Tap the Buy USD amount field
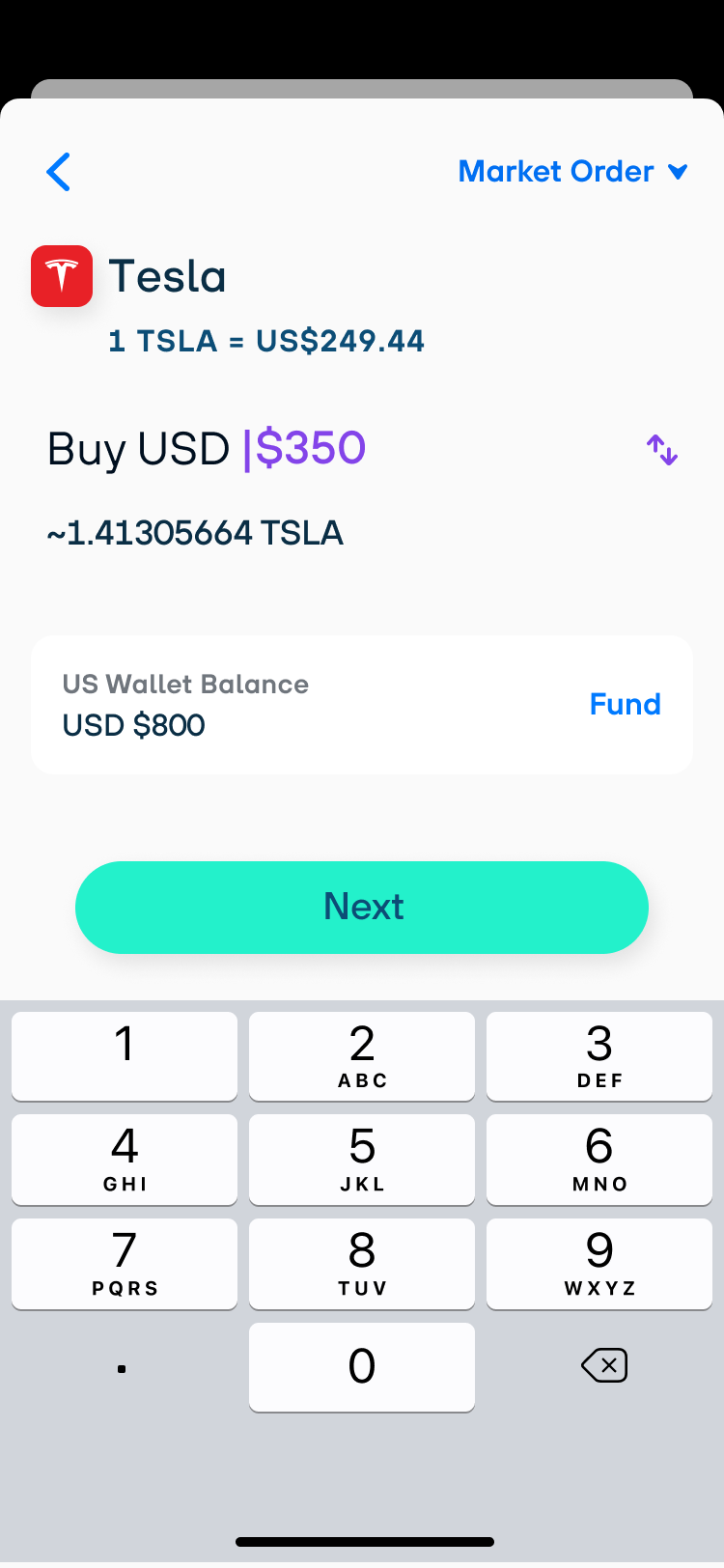724x1568 pixels. tap(207, 449)
